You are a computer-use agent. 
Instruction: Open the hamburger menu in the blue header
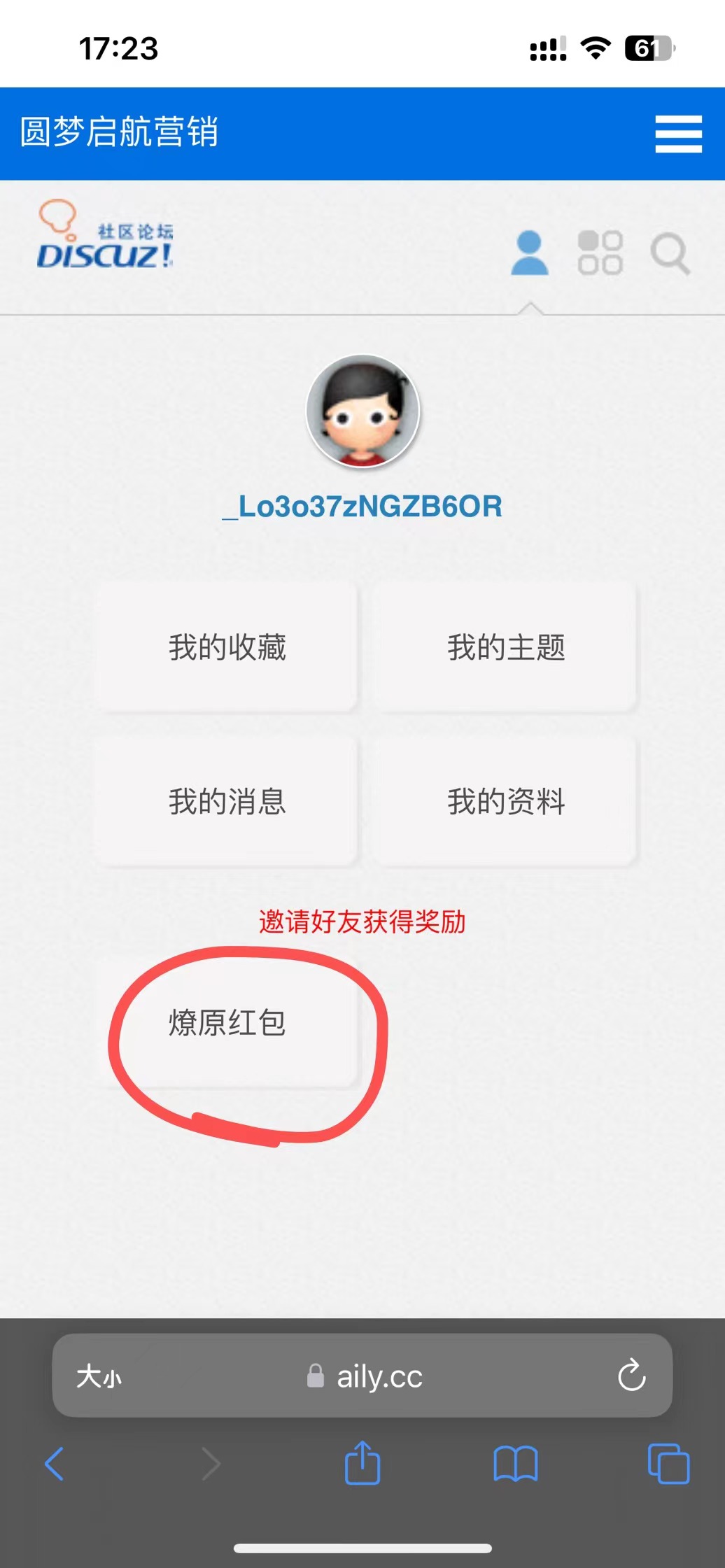(677, 134)
